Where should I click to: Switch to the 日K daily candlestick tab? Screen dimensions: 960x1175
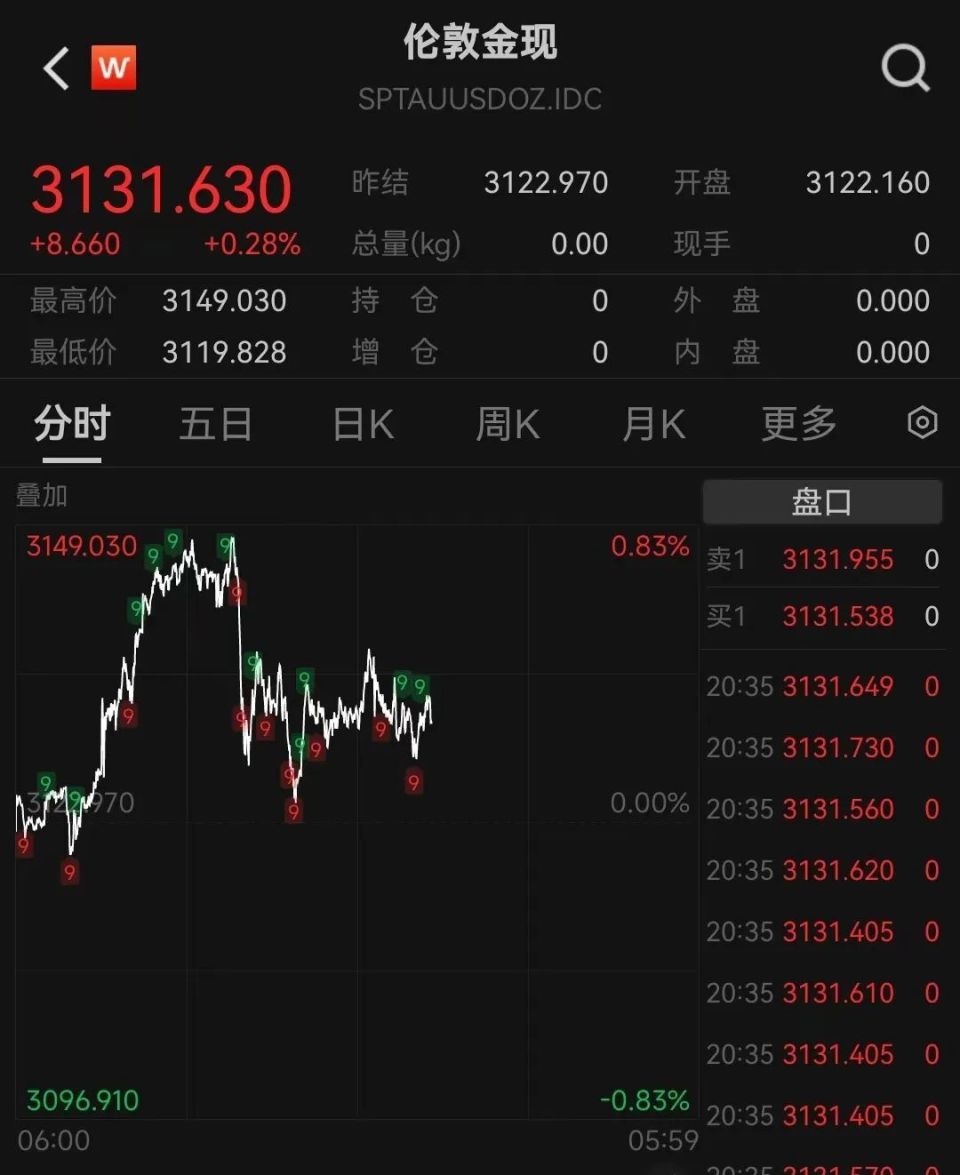[360, 424]
